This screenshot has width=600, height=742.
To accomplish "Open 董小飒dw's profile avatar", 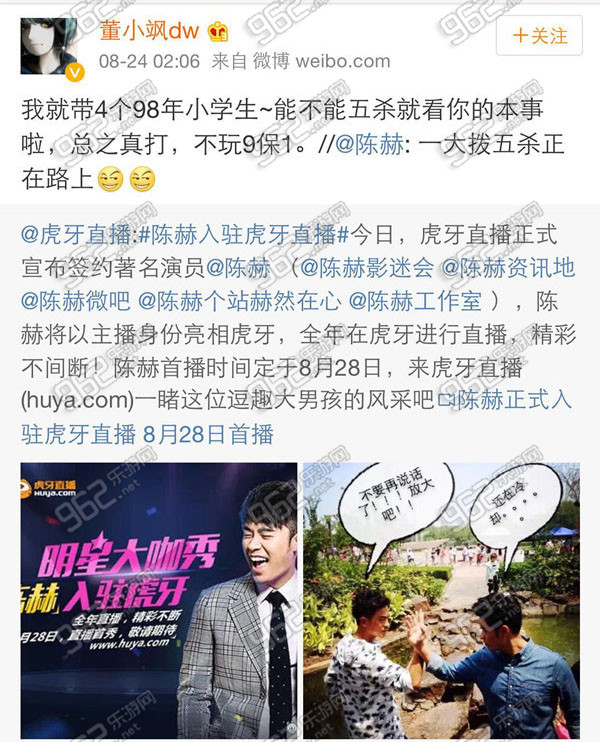I will tap(50, 47).
